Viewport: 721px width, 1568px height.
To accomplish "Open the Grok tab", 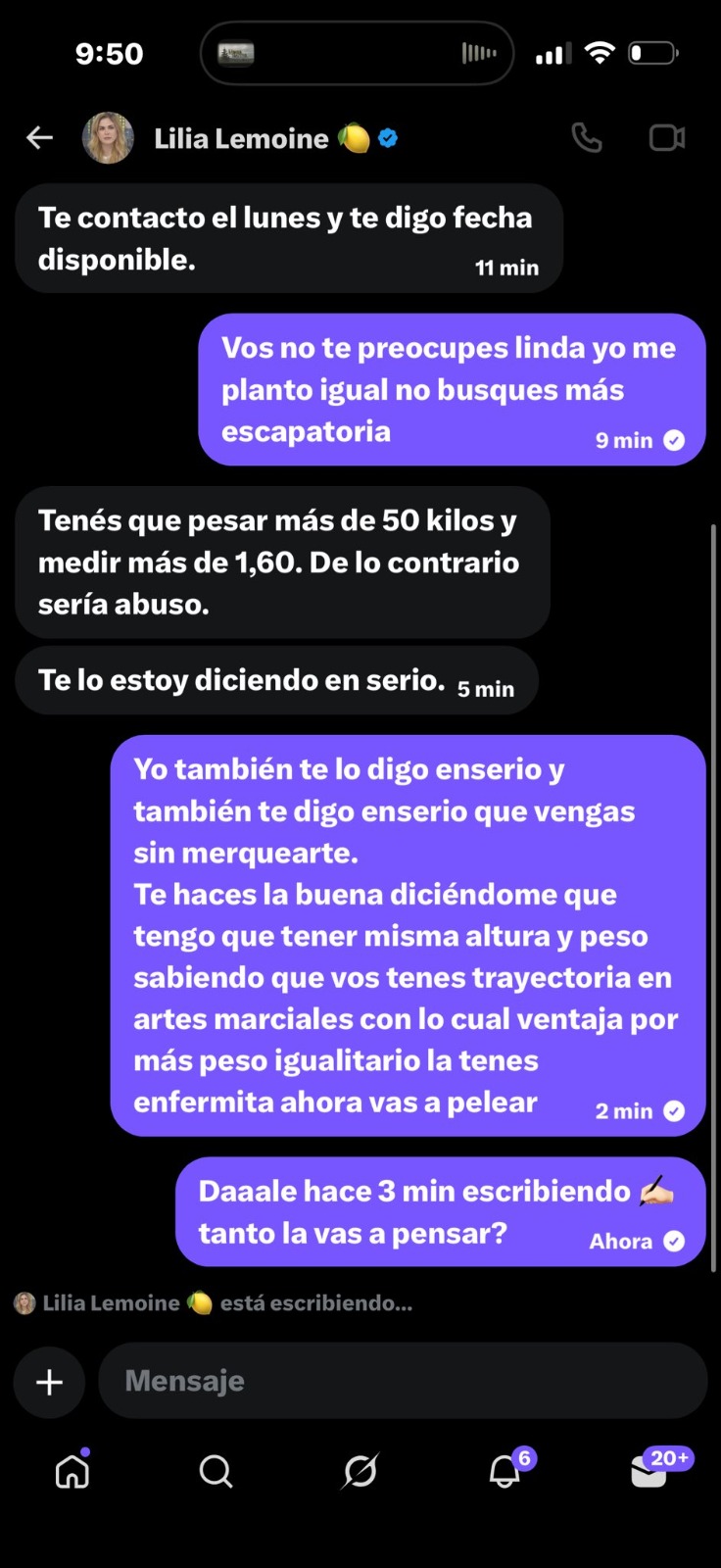I will pos(360,1471).
